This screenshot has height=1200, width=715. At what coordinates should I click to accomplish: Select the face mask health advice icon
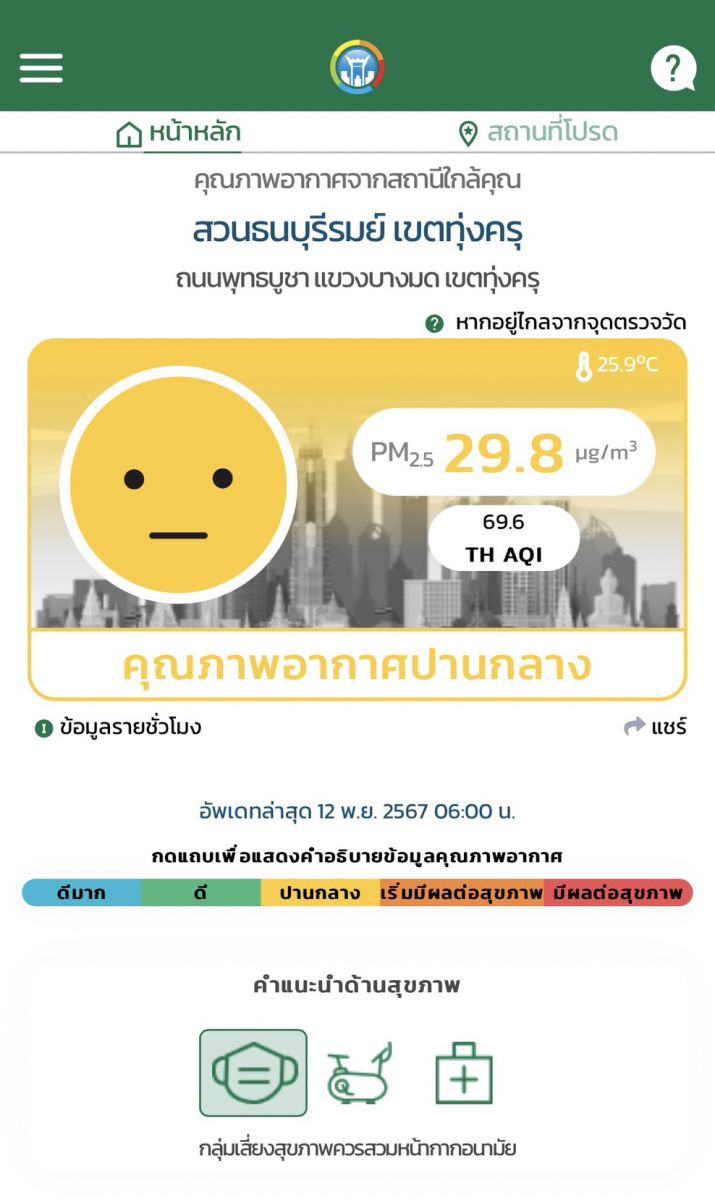pos(253,1073)
